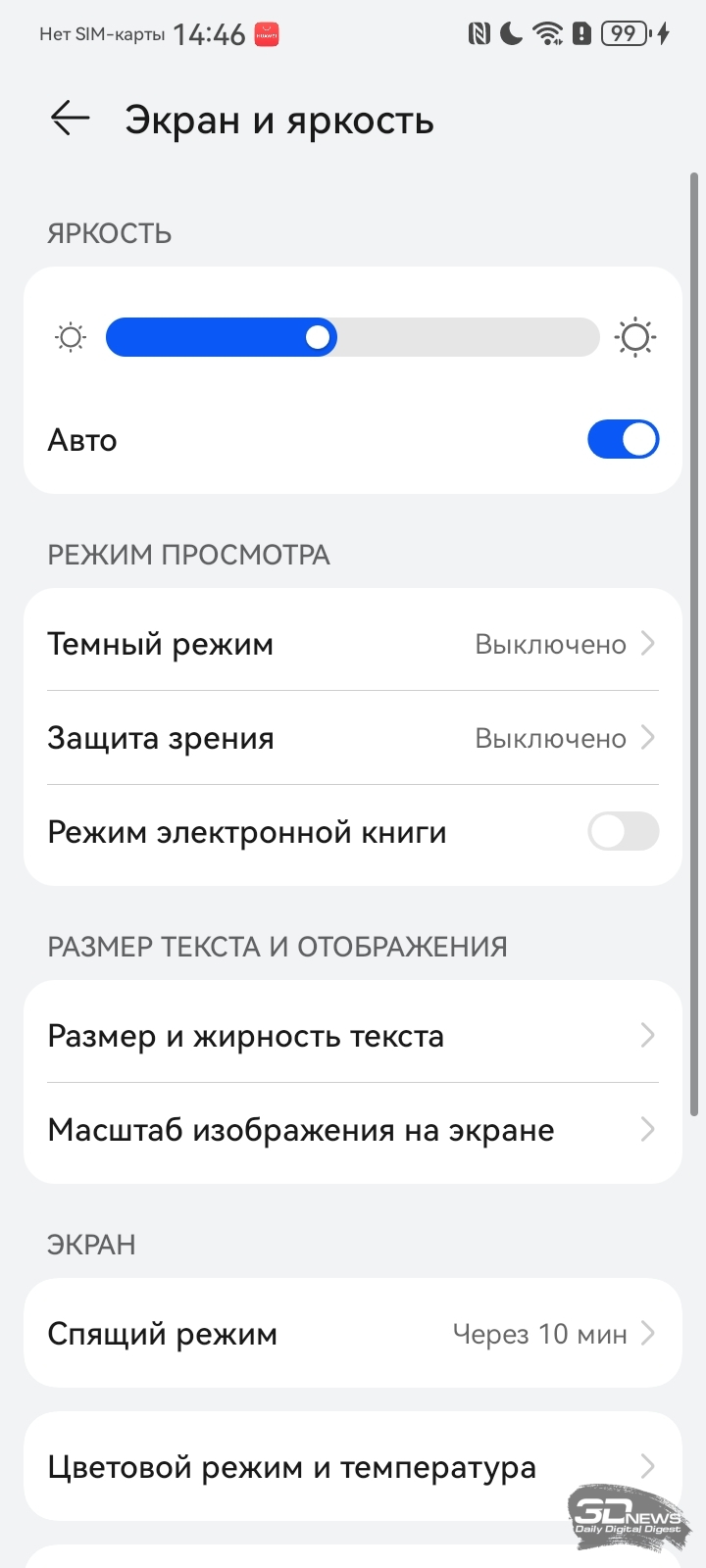706x1568 pixels.
Task: Disable the Авто brightness switch
Action: (623, 440)
